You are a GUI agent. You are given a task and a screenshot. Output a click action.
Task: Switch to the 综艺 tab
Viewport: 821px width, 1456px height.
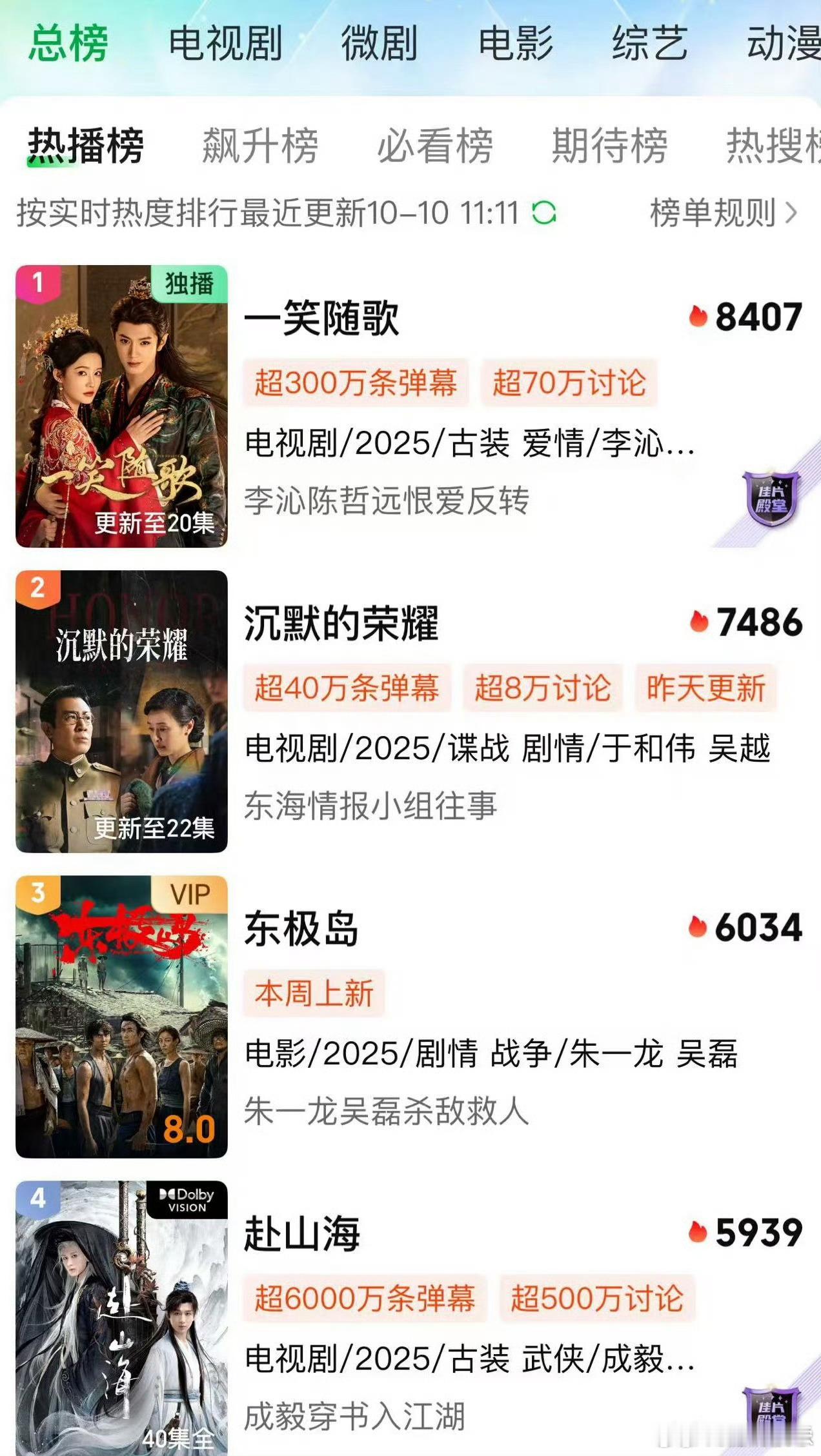[649, 44]
